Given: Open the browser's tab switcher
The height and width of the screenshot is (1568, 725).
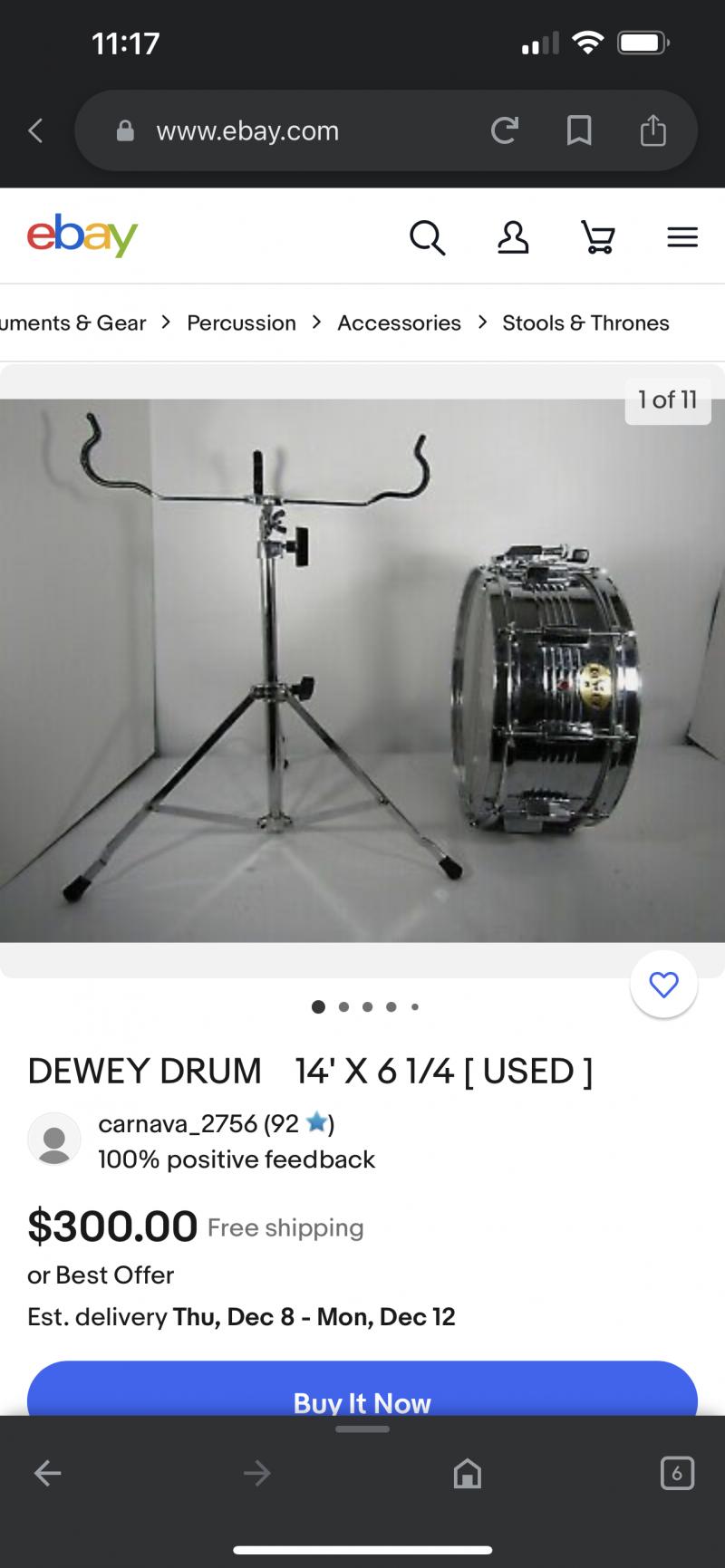Looking at the screenshot, I should point(677,1474).
